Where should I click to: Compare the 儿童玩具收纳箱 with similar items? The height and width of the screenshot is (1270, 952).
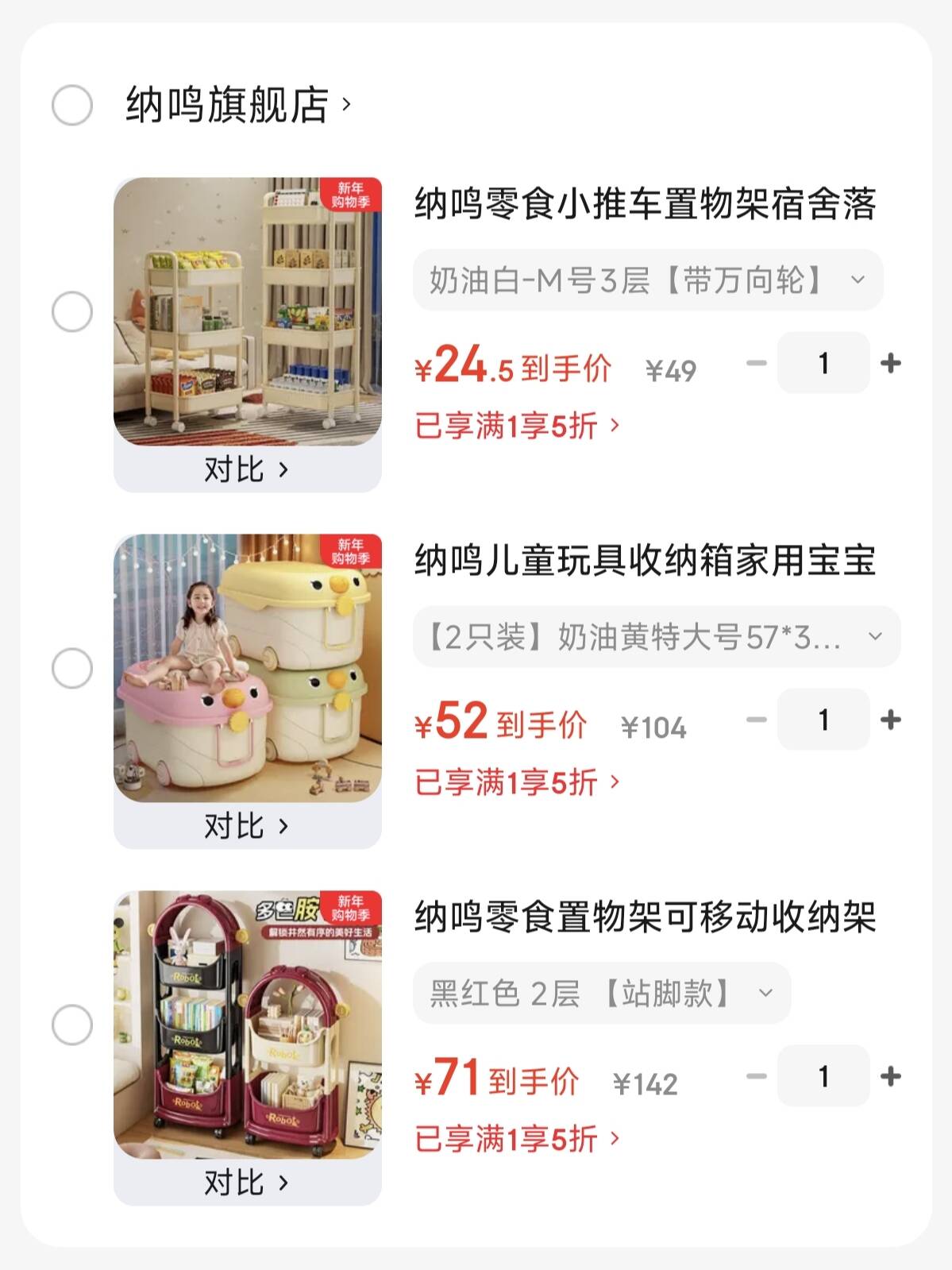pyautogui.click(x=247, y=826)
